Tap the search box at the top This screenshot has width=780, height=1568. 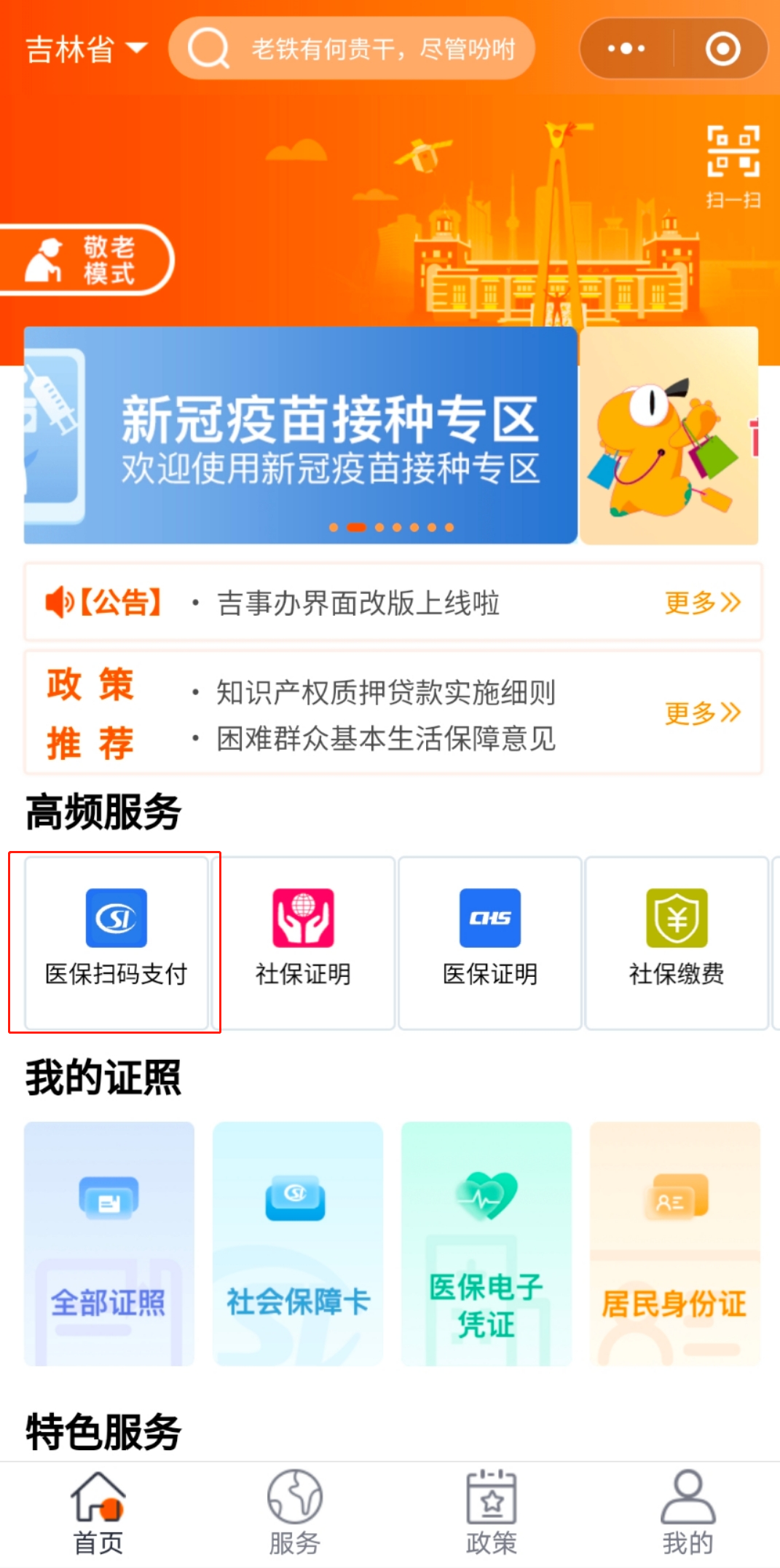(x=352, y=50)
